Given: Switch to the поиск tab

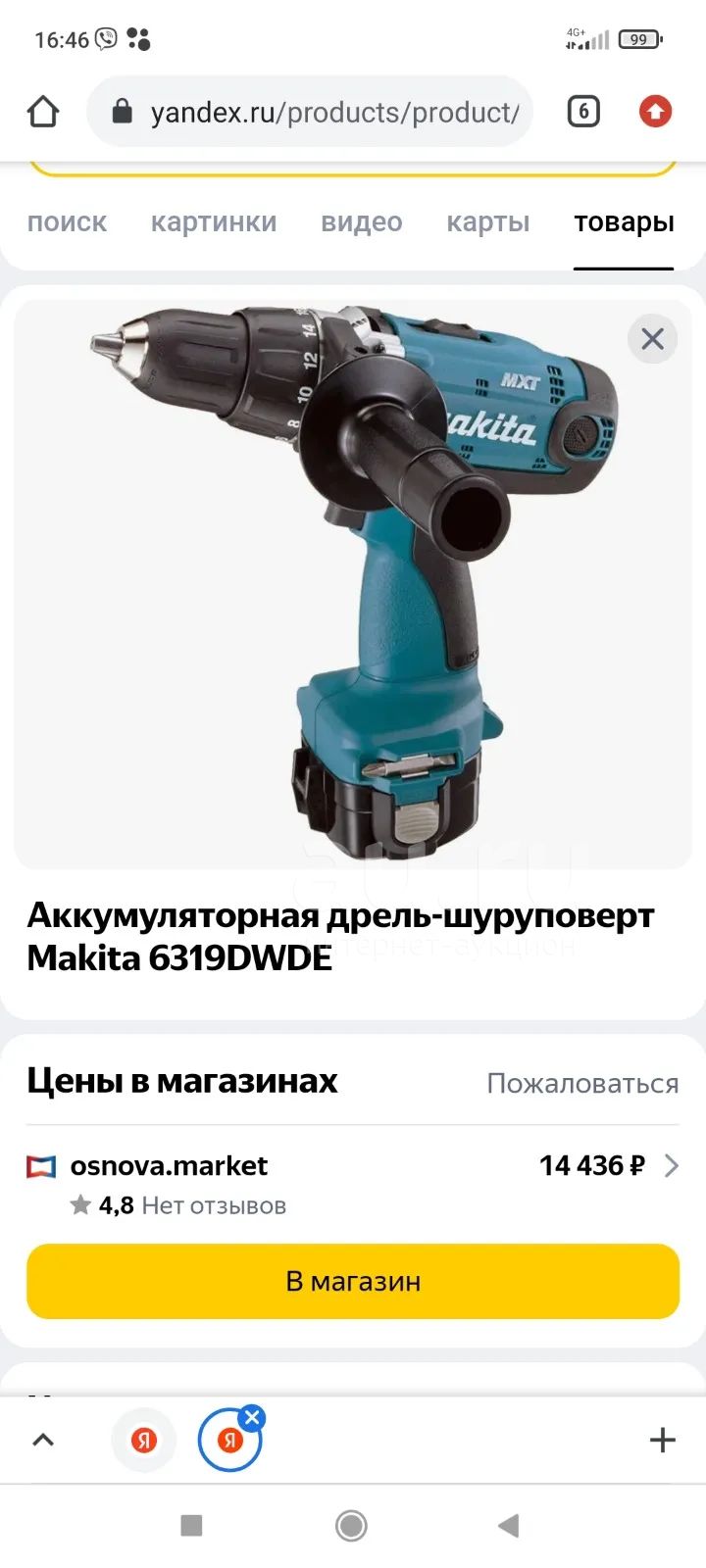Looking at the screenshot, I should tap(67, 222).
